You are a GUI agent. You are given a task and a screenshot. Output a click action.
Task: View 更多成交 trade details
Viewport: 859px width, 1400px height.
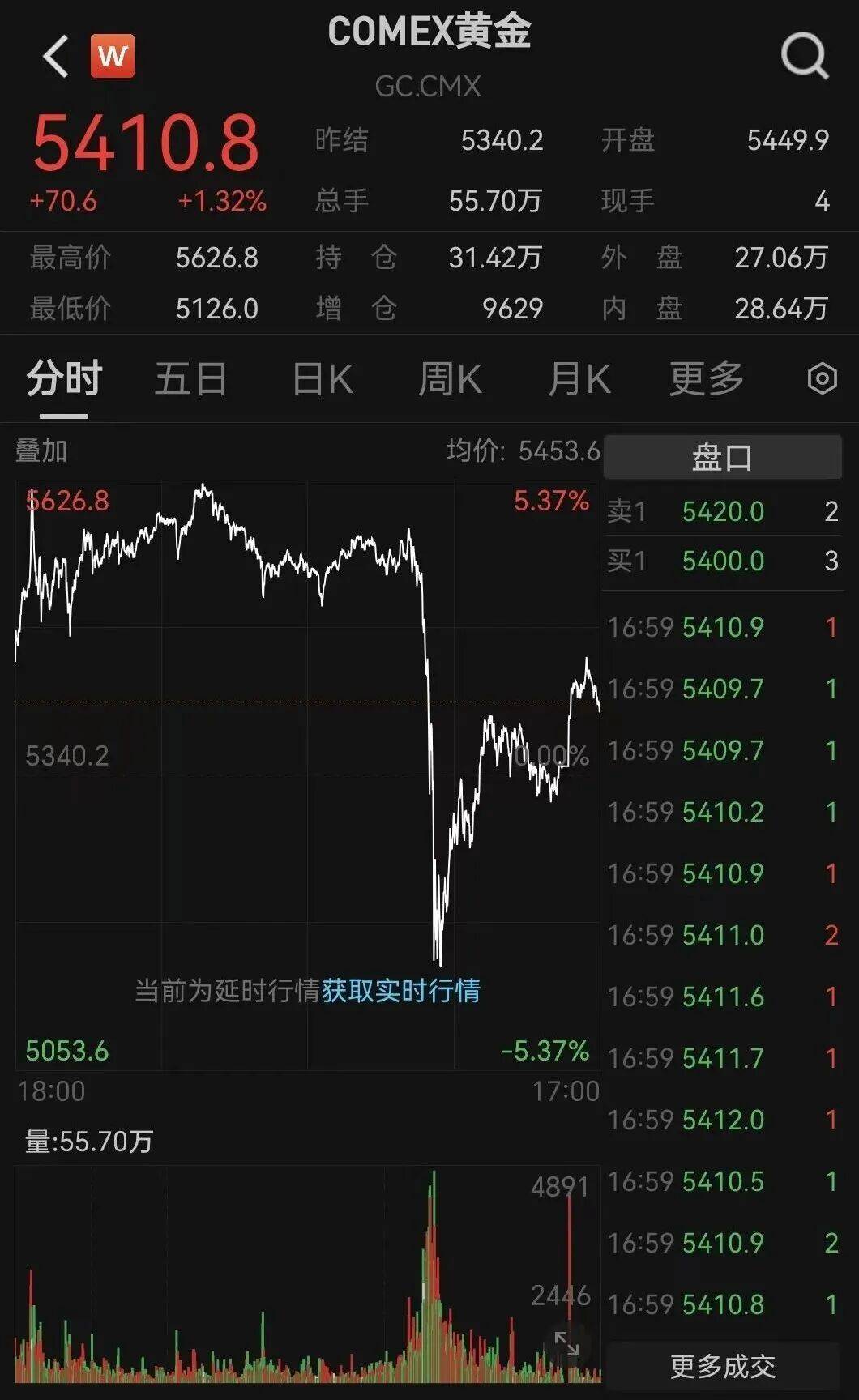[x=722, y=1366]
